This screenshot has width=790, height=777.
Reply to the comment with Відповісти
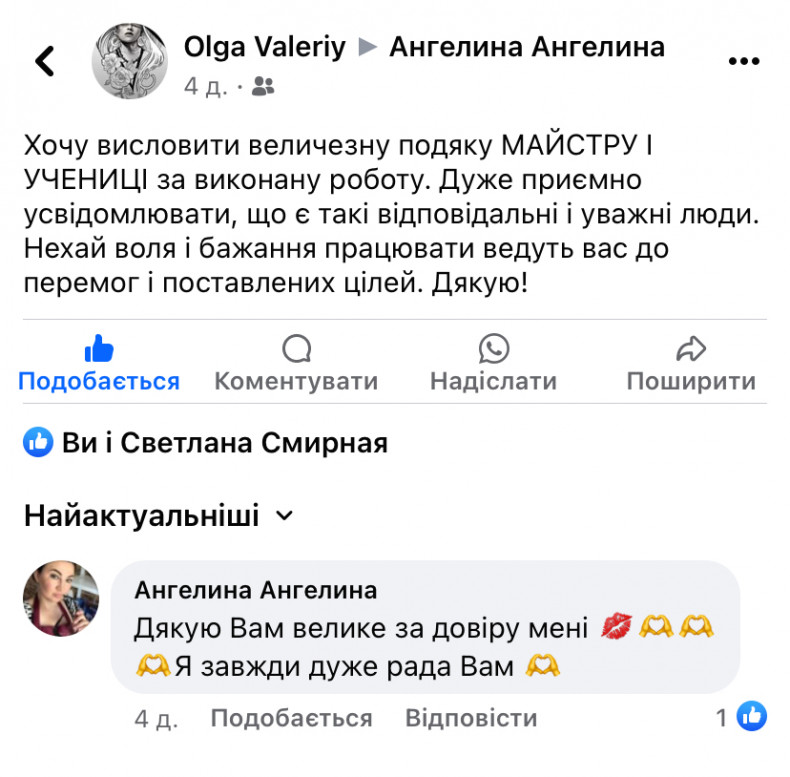click(x=471, y=718)
